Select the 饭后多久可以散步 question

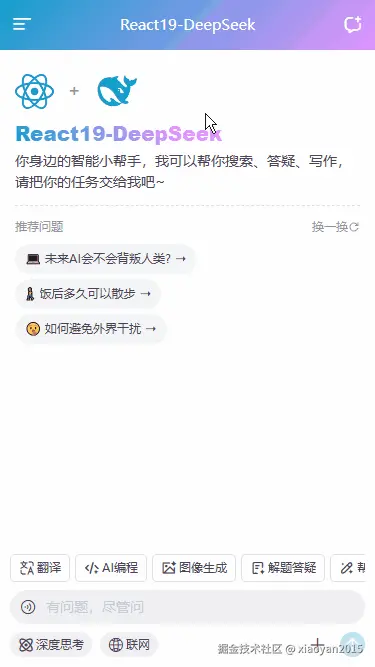[88, 294]
